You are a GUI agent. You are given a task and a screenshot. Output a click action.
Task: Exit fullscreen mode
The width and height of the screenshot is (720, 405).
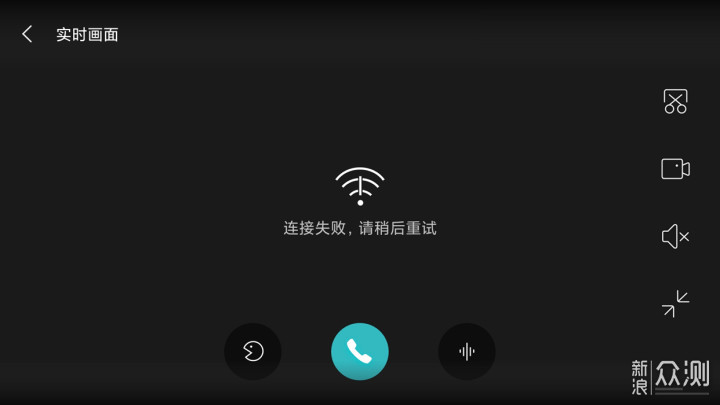(x=675, y=304)
